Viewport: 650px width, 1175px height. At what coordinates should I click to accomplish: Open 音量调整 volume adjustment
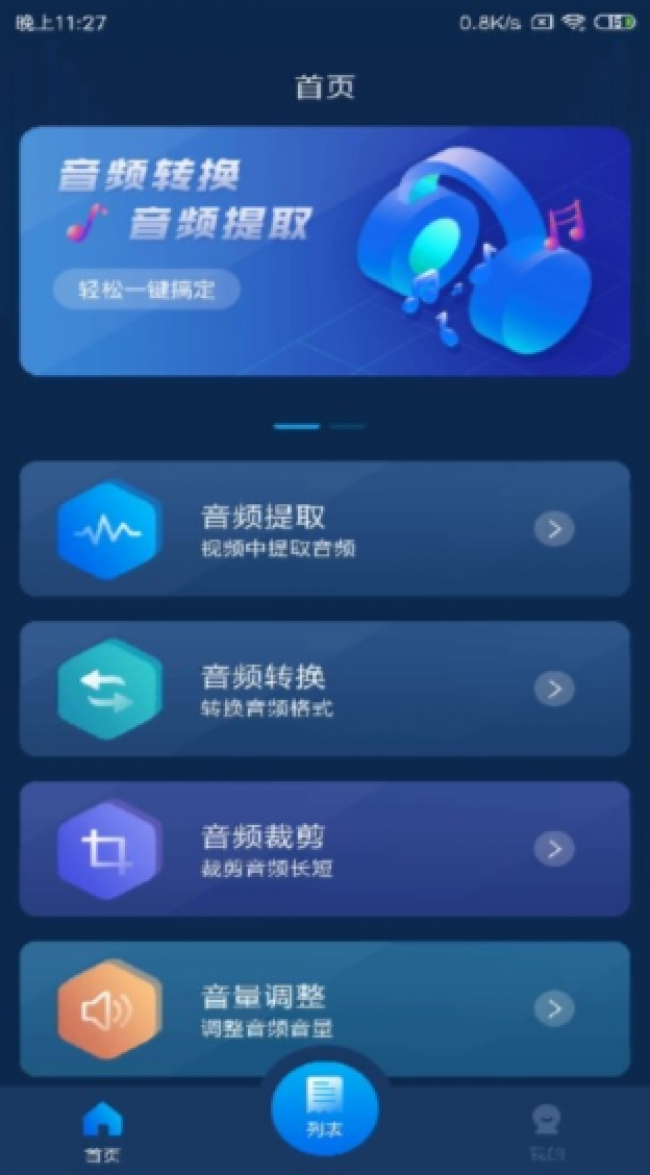tap(325, 1008)
